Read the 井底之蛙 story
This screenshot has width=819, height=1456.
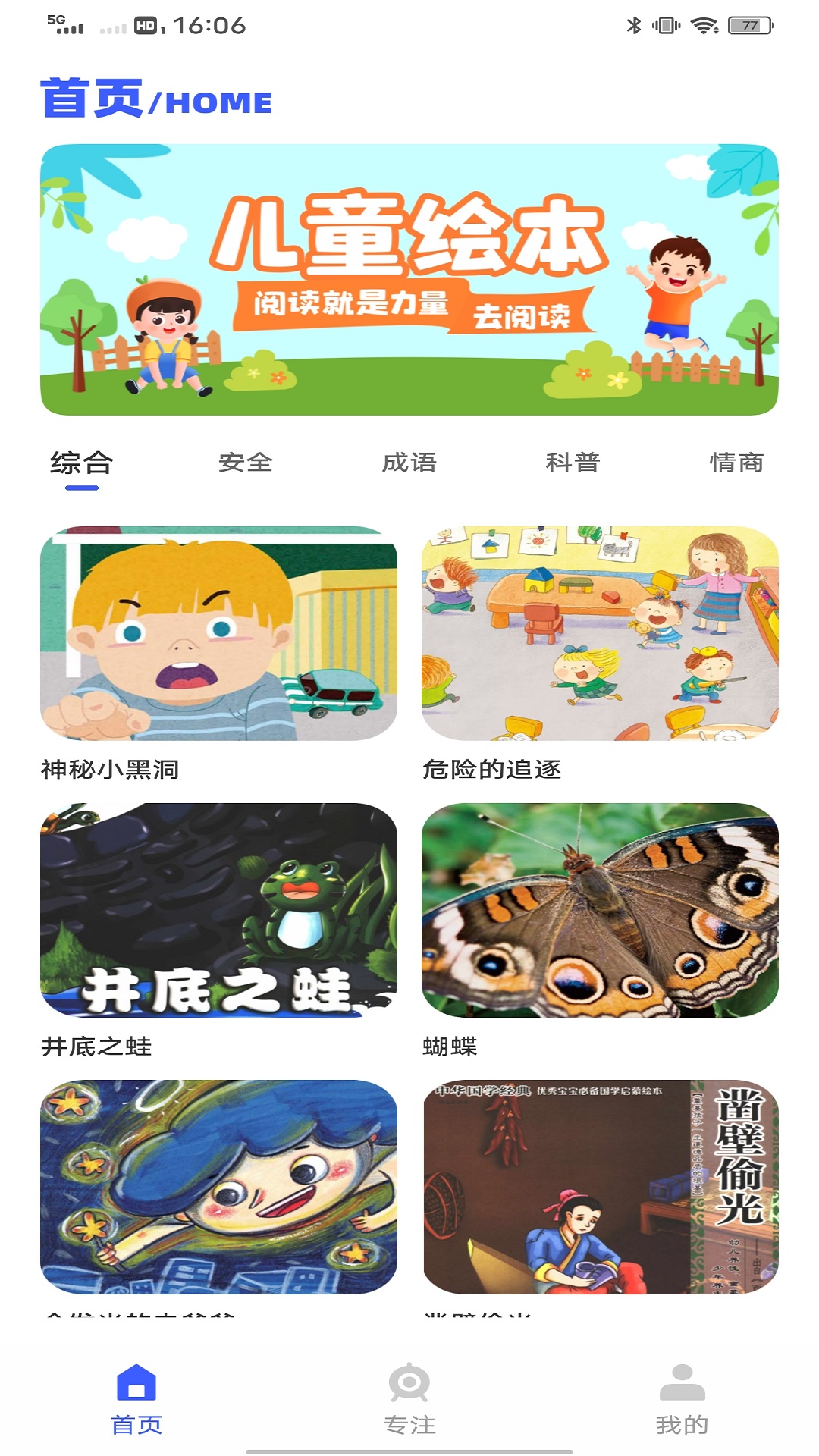218,910
